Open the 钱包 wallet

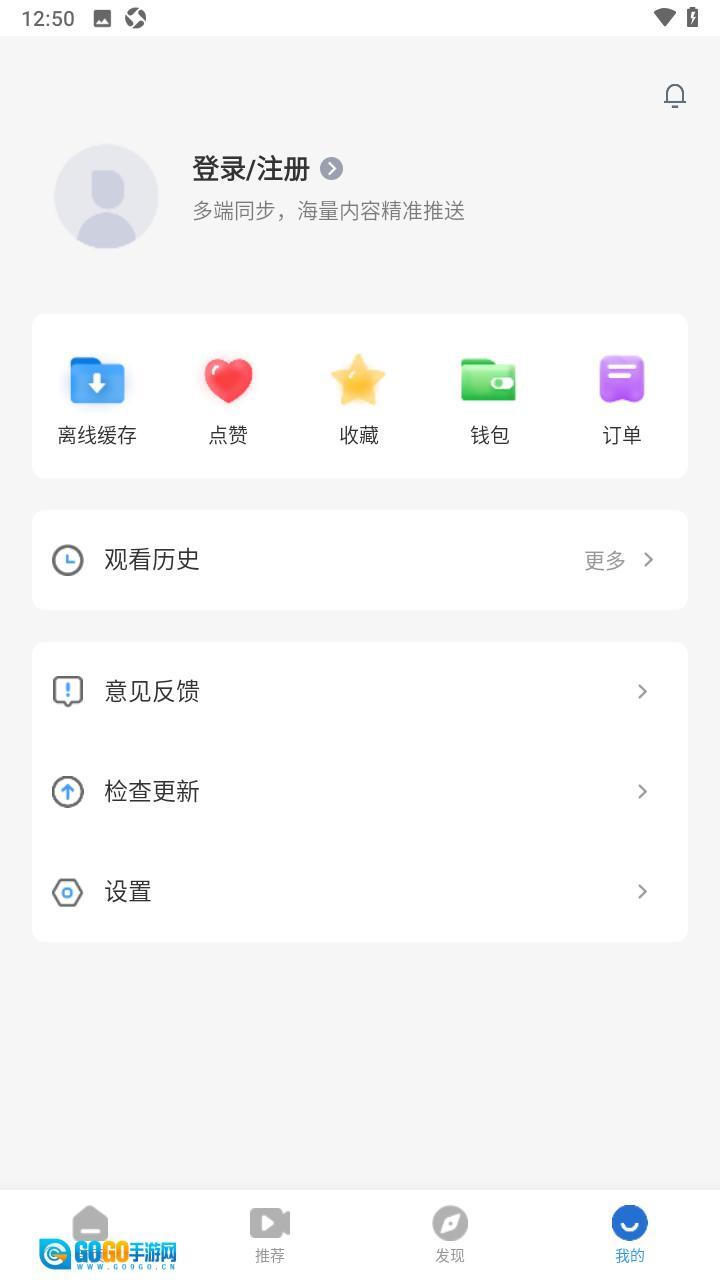(x=489, y=398)
